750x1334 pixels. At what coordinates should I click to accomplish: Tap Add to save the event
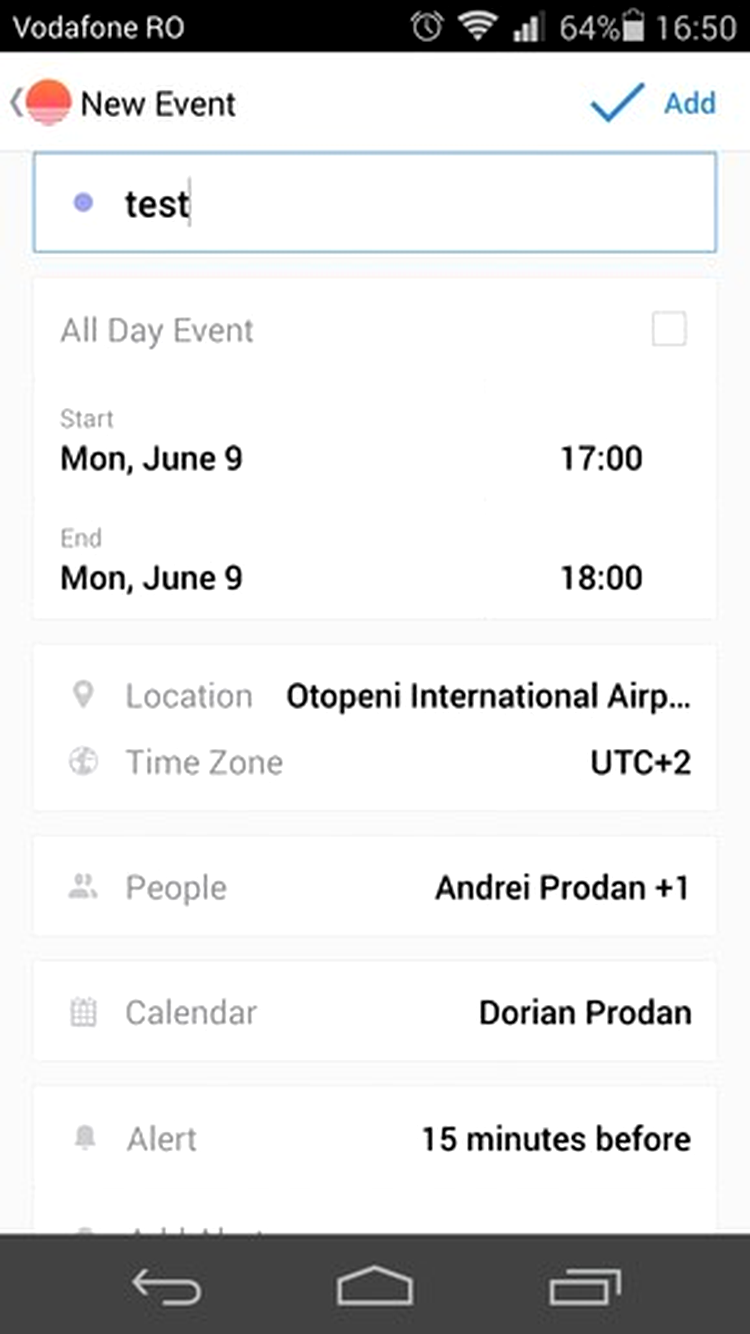point(653,103)
